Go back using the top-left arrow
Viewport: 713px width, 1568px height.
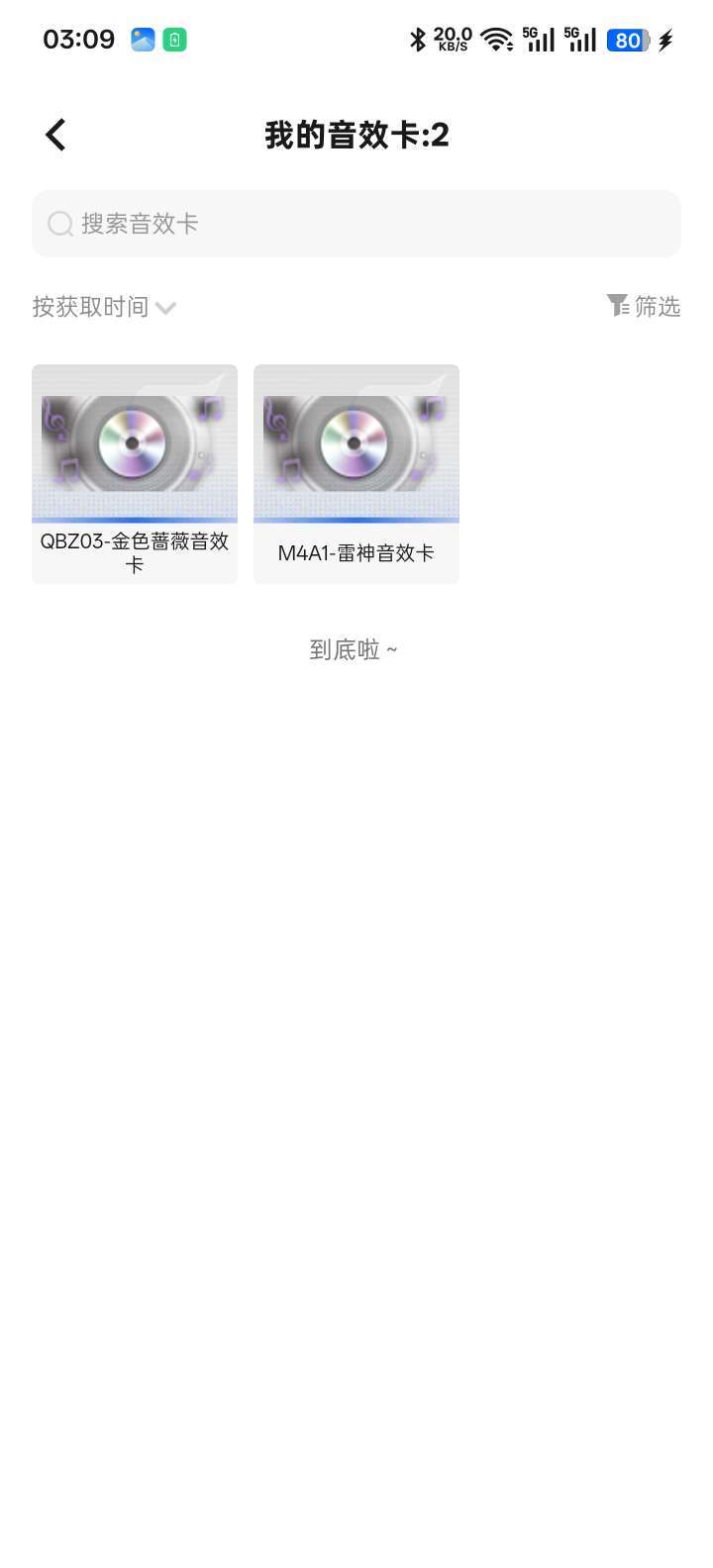click(x=55, y=135)
